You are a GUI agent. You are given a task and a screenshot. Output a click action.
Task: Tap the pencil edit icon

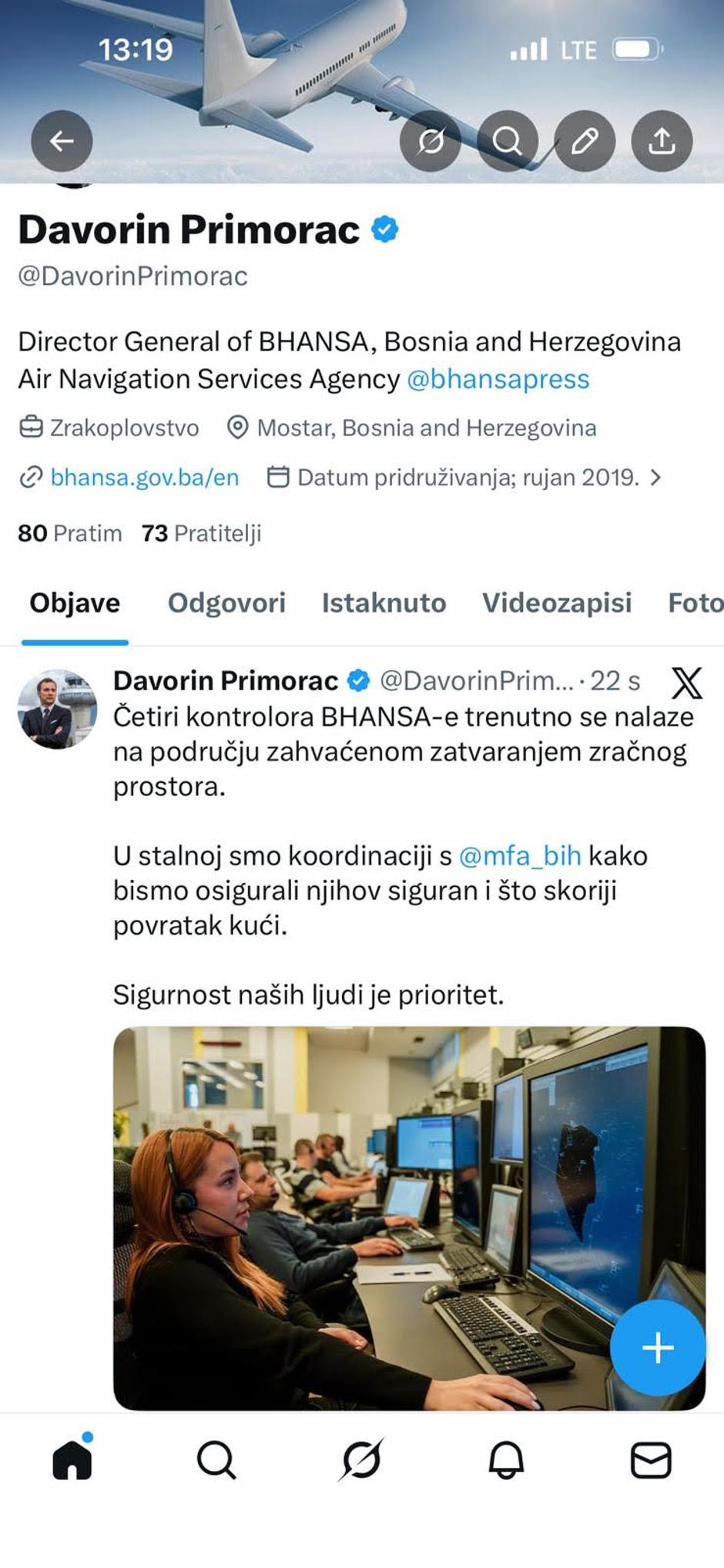(585, 141)
